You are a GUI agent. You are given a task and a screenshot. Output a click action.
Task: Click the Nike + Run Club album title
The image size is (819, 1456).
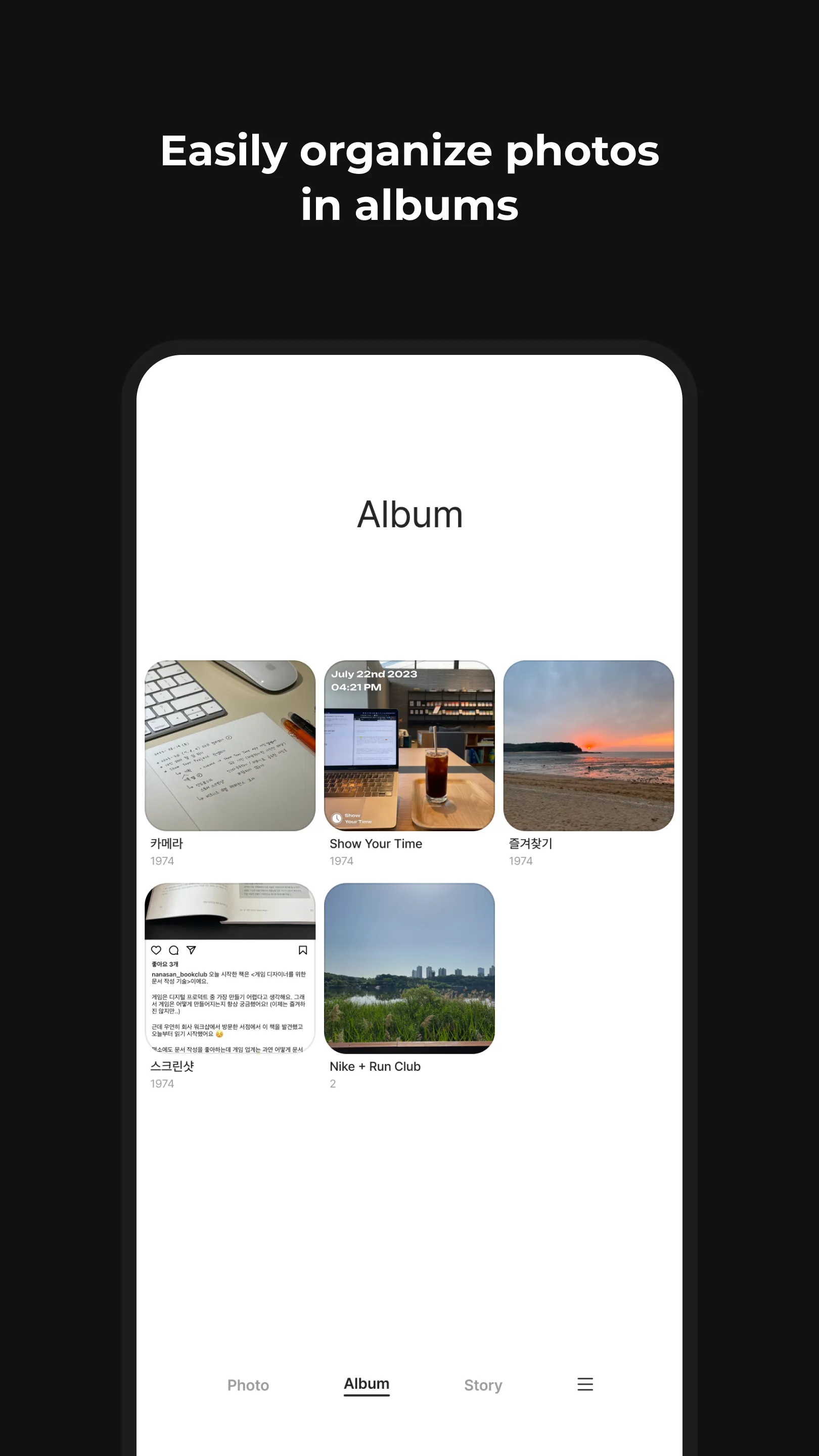pos(375,1067)
